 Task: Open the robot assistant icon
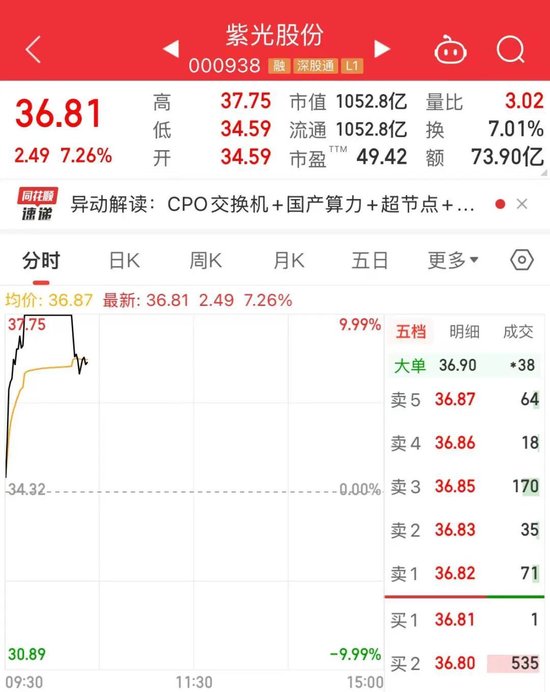tap(450, 50)
